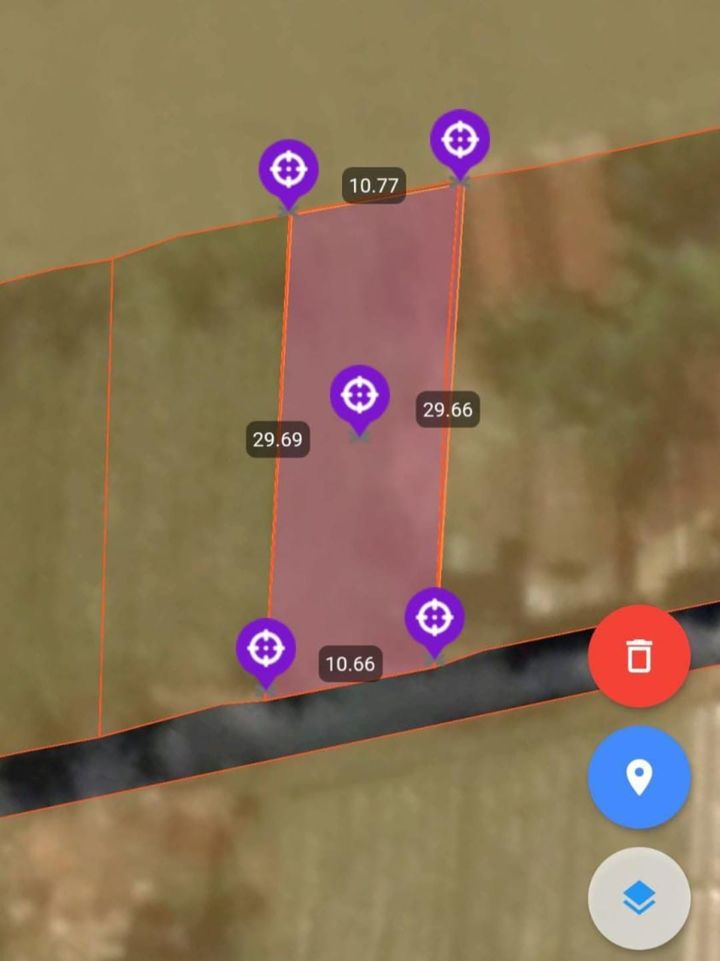This screenshot has height=961, width=720.
Task: Tap the red delete trash button
Action: click(639, 656)
